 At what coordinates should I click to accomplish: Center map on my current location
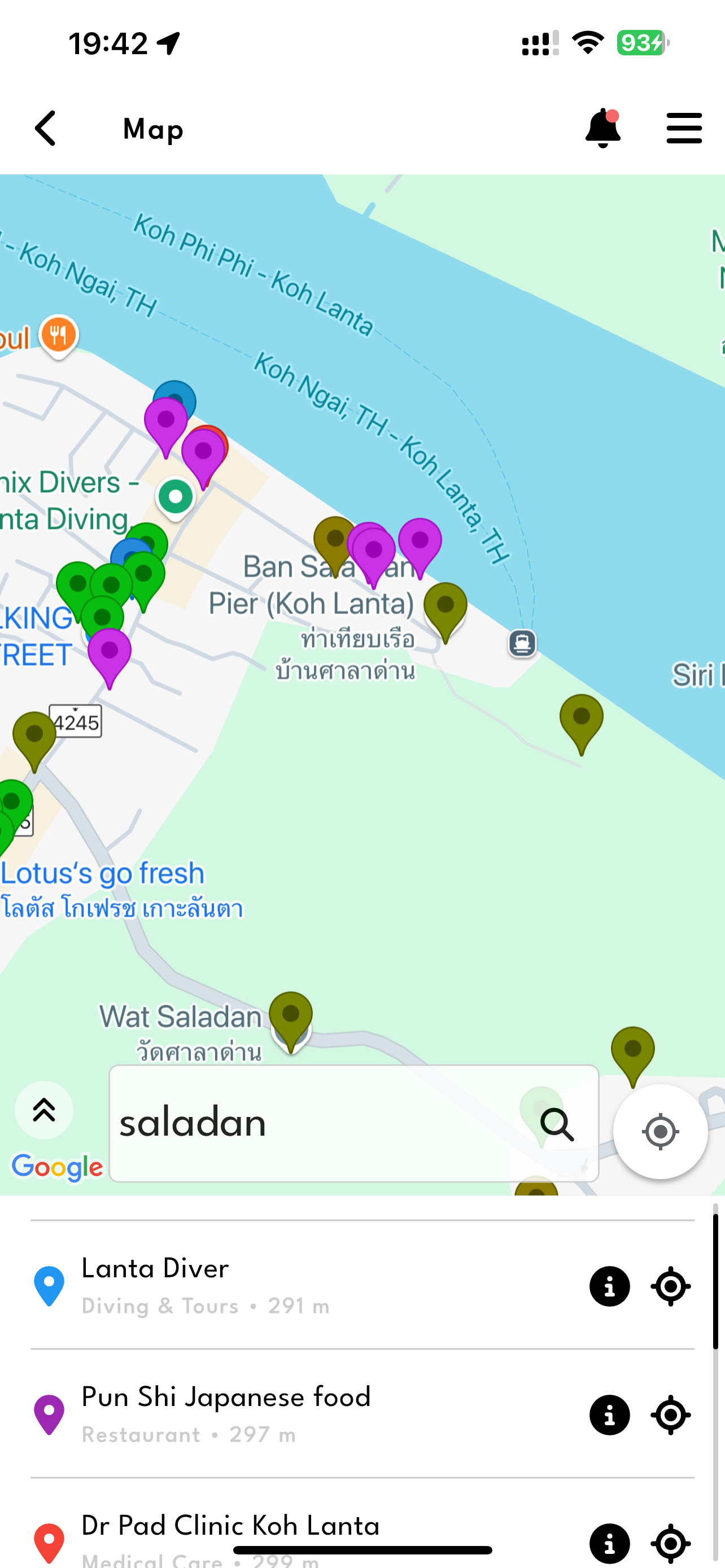(x=660, y=1132)
